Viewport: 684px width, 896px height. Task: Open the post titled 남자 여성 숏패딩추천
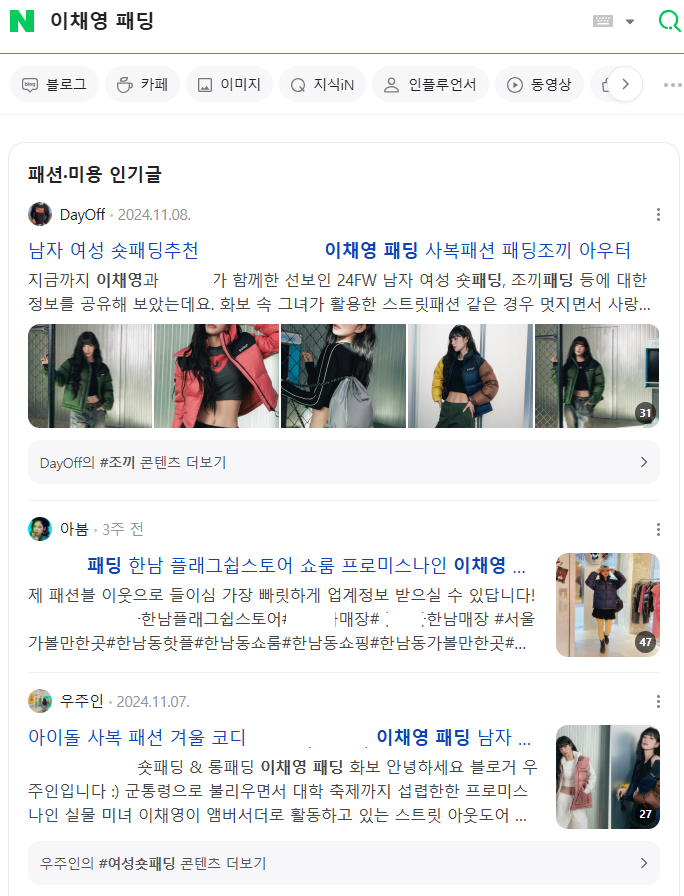pos(114,250)
